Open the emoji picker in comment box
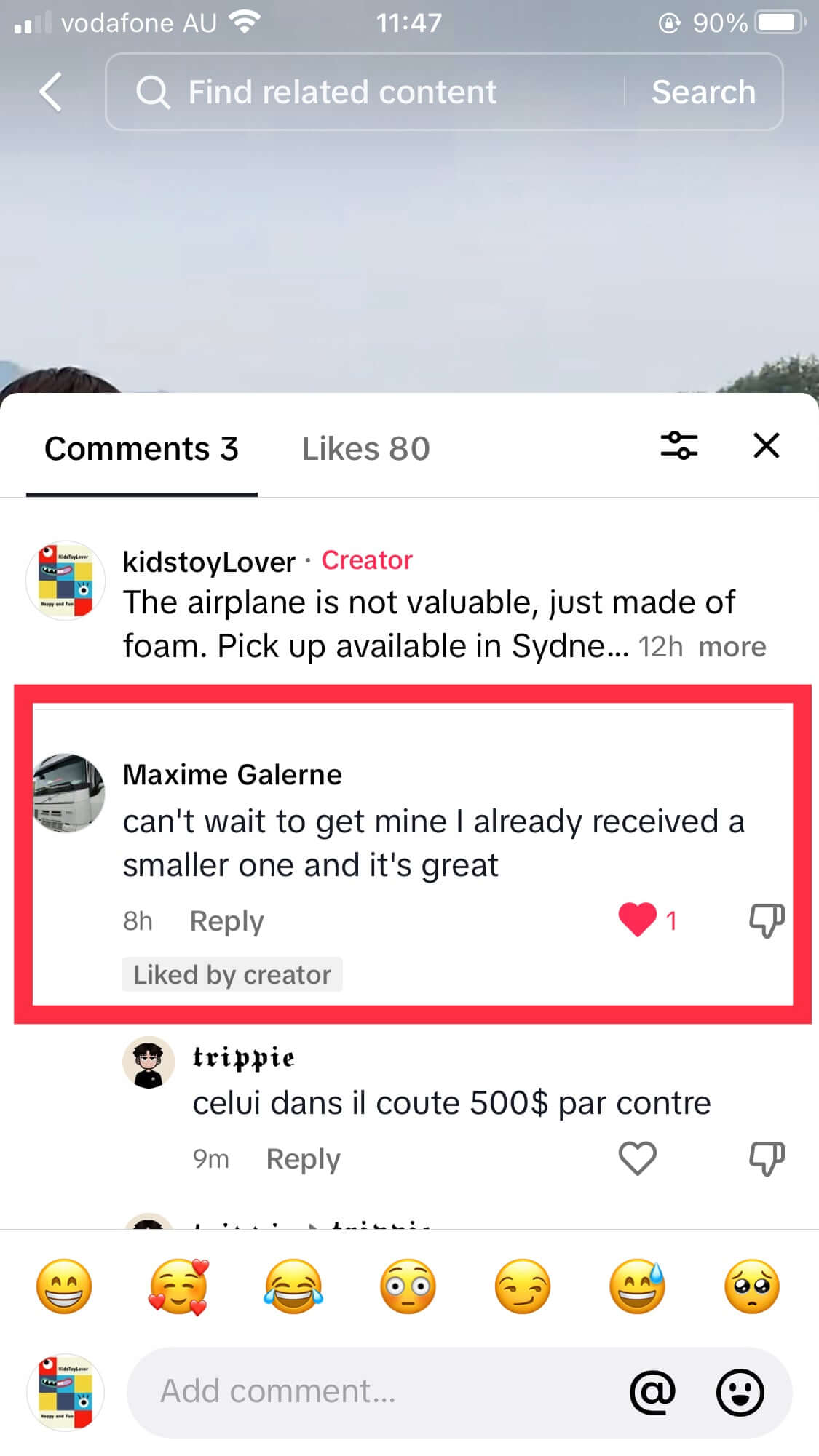Image resolution: width=819 pixels, height=1456 pixels. (740, 1391)
